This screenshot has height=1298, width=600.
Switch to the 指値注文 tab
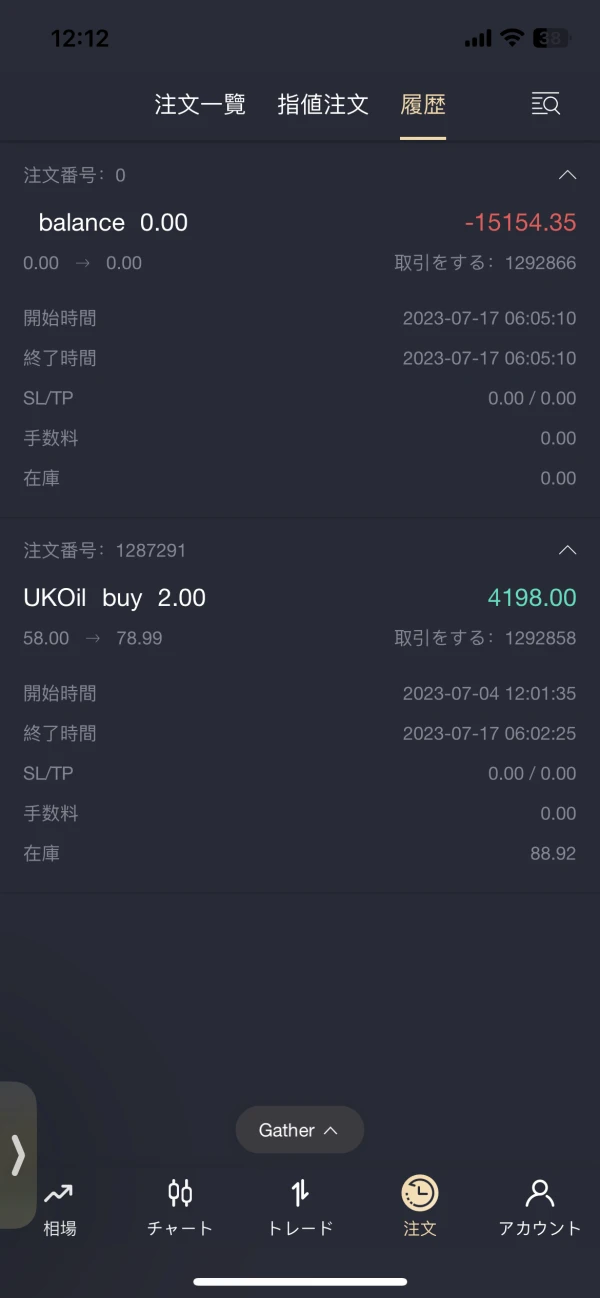pyautogui.click(x=323, y=104)
